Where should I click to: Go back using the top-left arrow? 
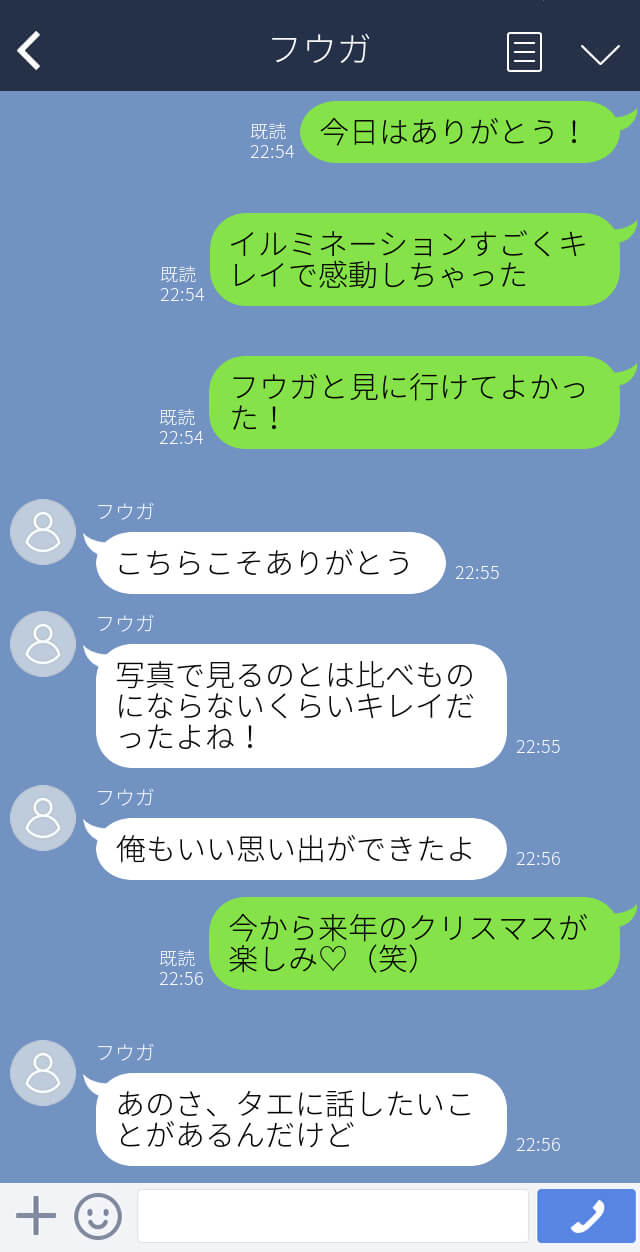click(30, 50)
